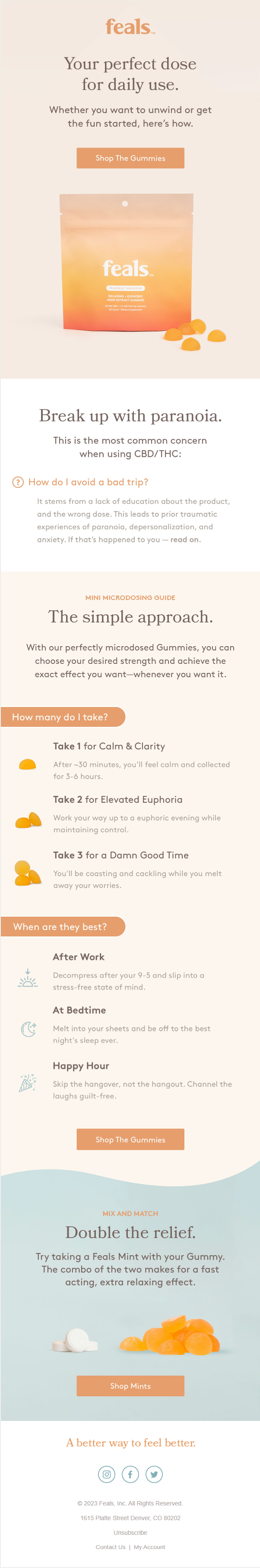
Task: Open the Feals Instagram page
Action: pos(107,1474)
